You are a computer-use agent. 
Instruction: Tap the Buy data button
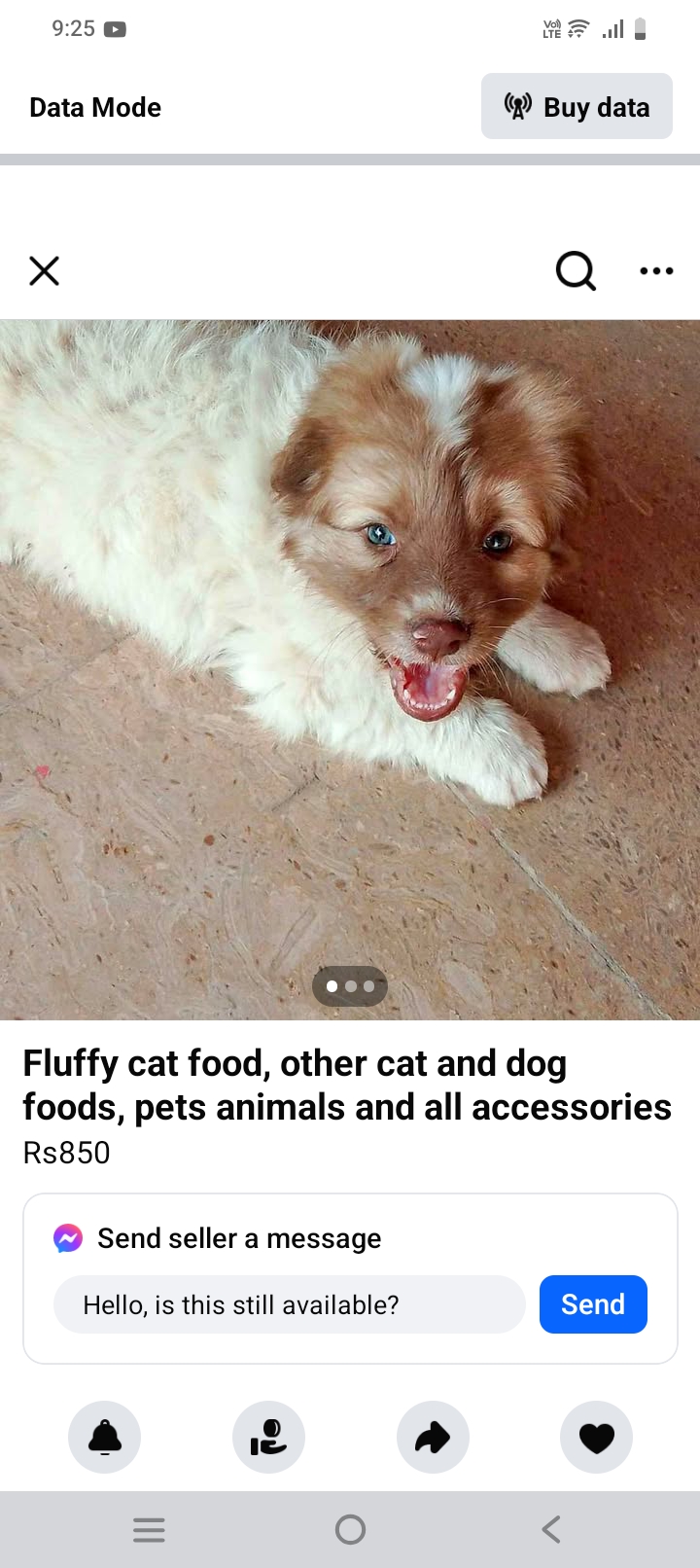click(577, 107)
